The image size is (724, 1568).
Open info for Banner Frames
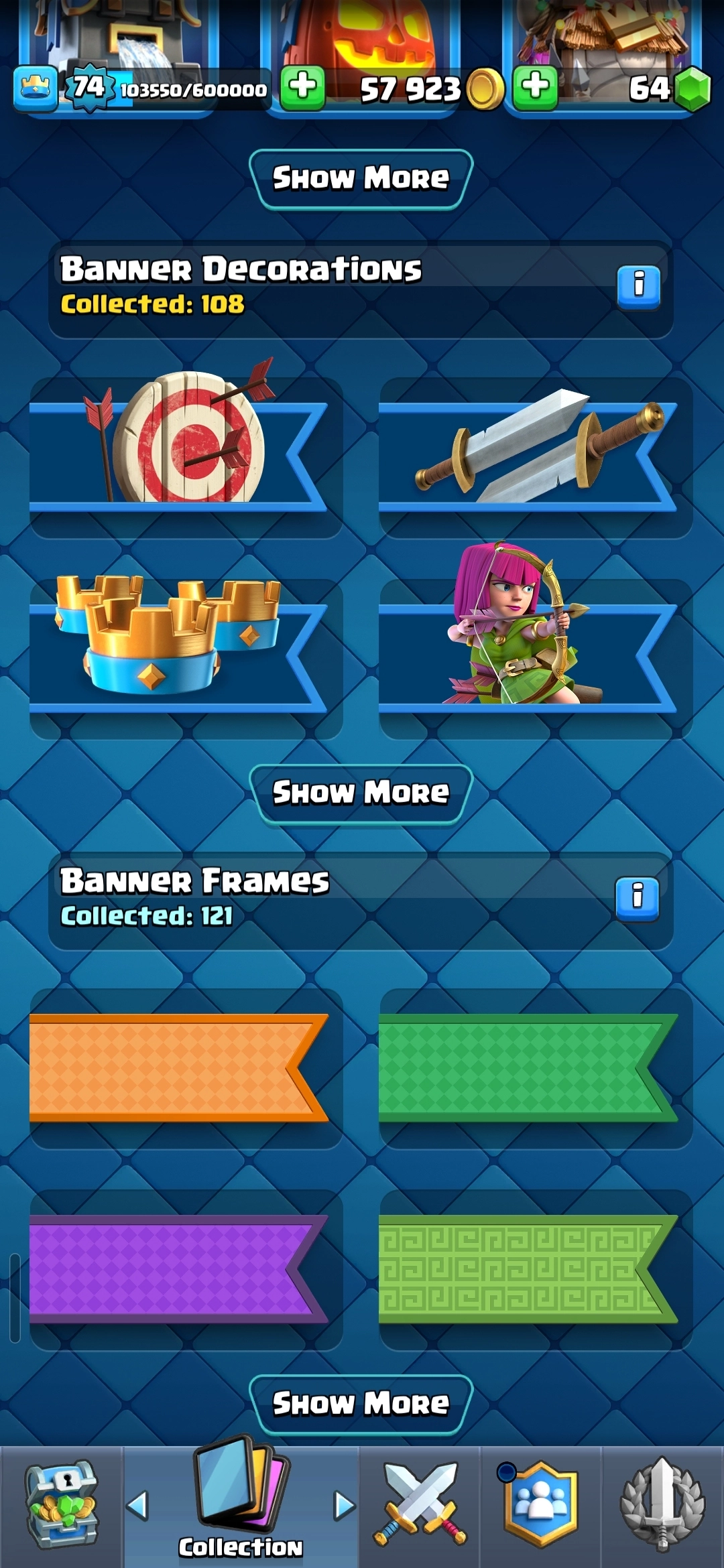(637, 899)
